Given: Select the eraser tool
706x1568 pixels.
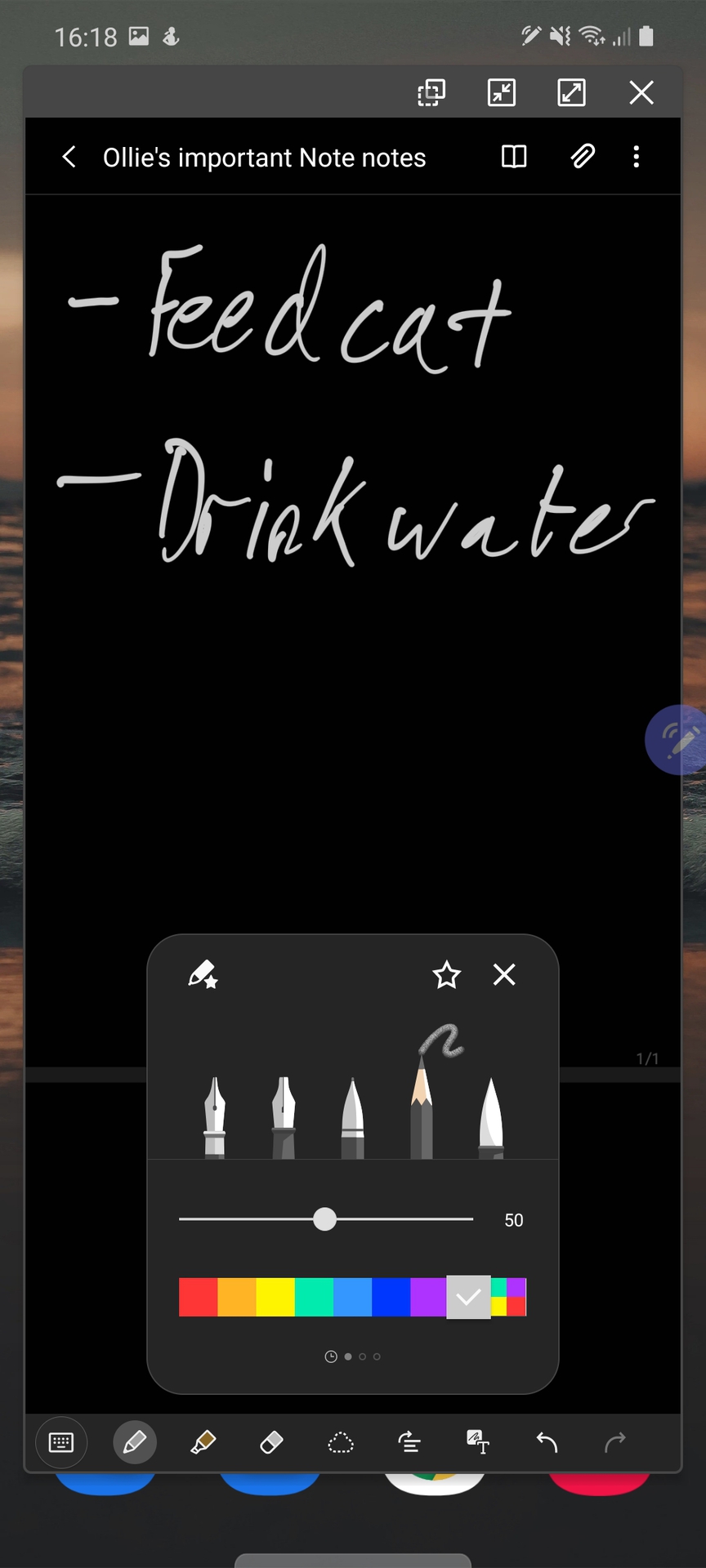Looking at the screenshot, I should (271, 1443).
